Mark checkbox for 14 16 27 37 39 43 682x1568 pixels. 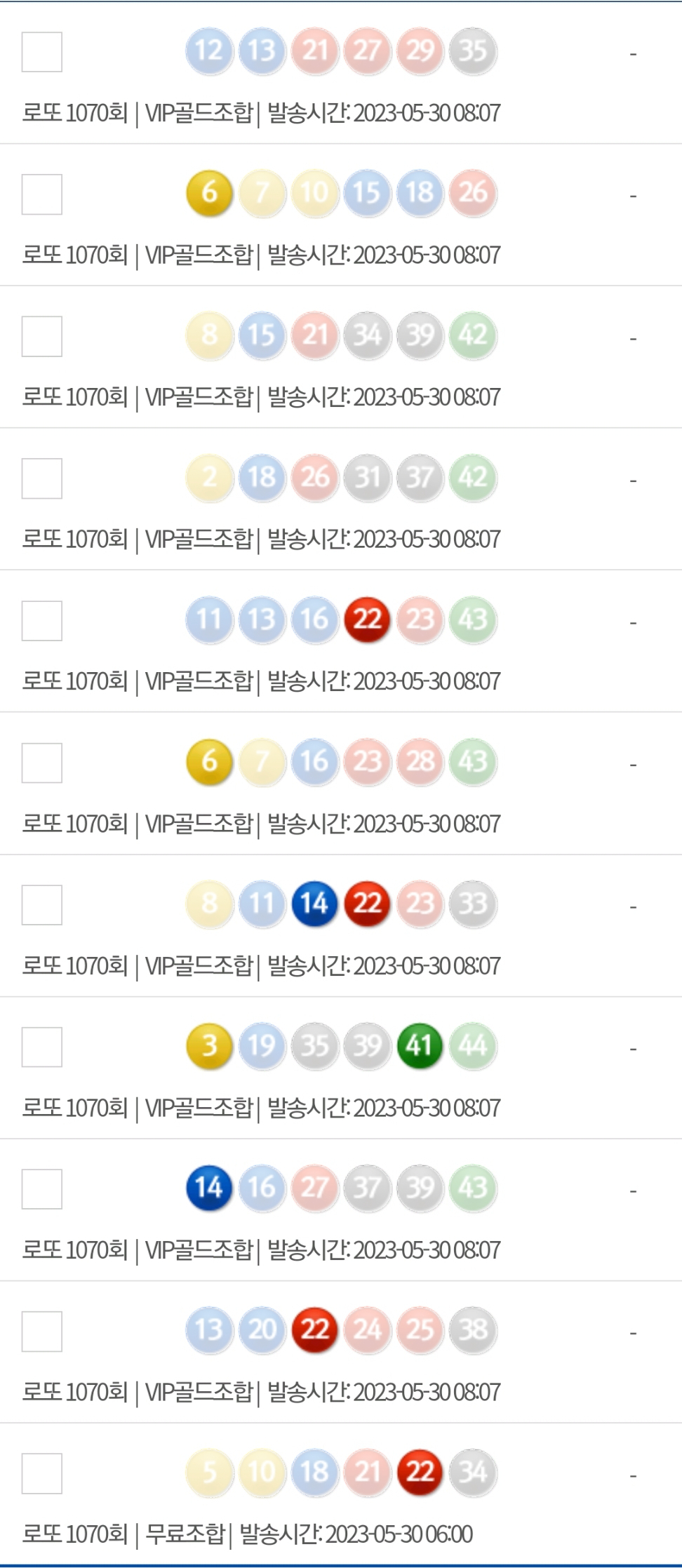[42, 1189]
